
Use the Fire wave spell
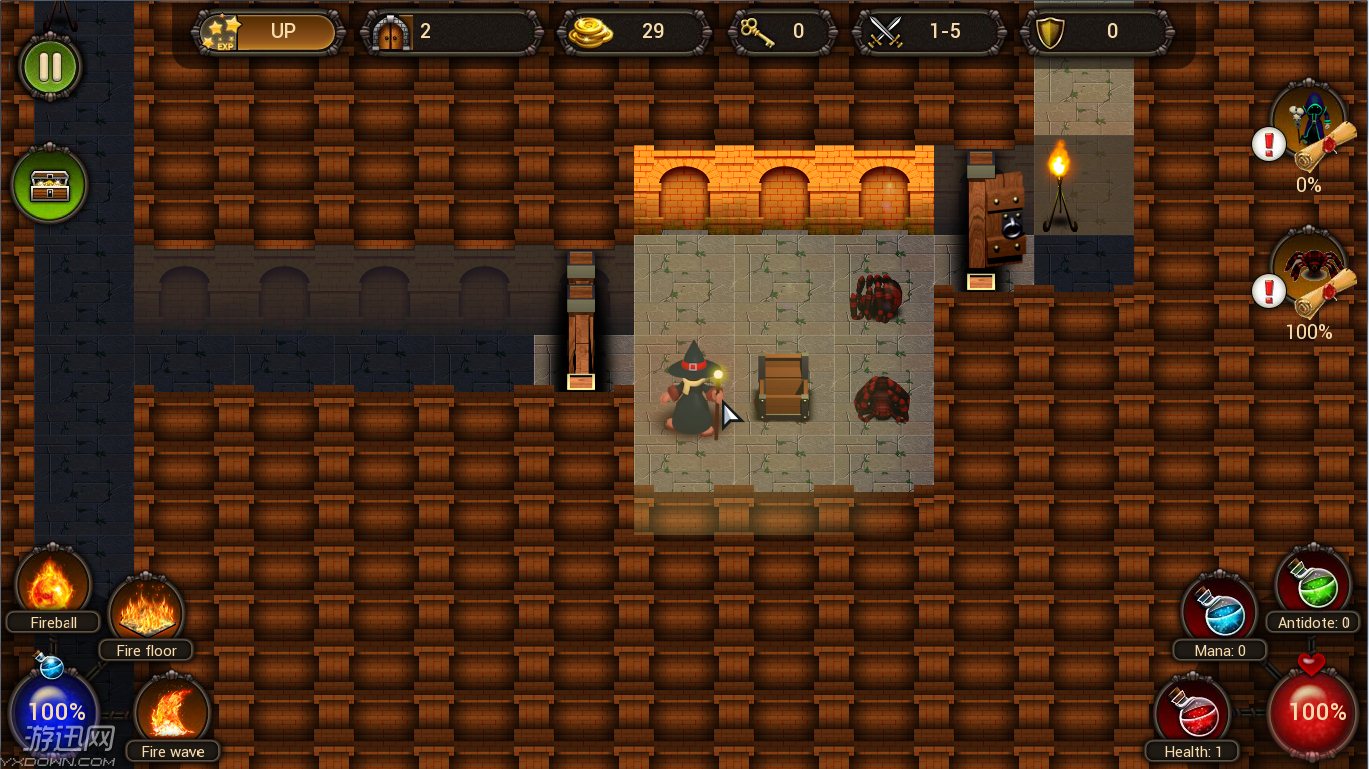point(172,711)
